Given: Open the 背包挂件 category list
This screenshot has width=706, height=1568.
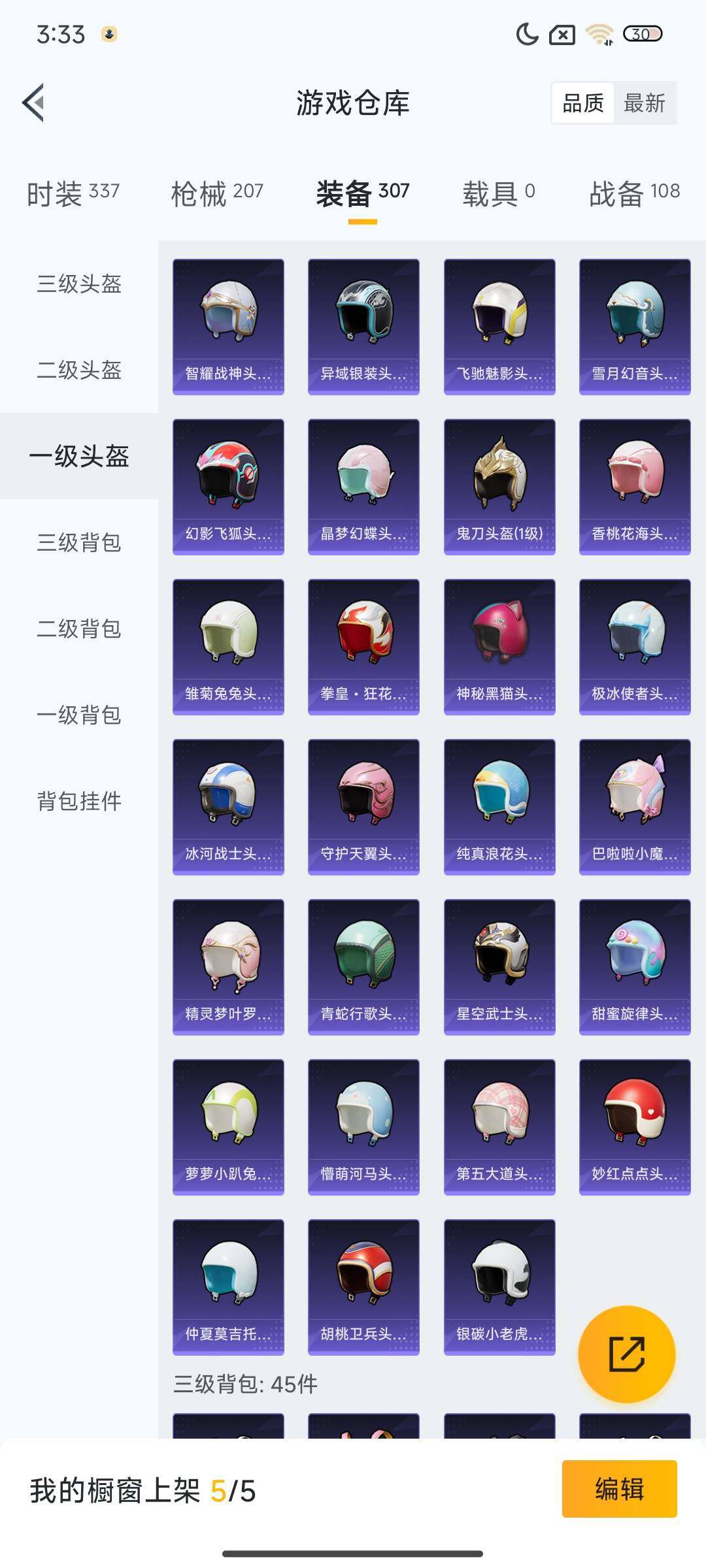Looking at the screenshot, I should coord(78,804).
